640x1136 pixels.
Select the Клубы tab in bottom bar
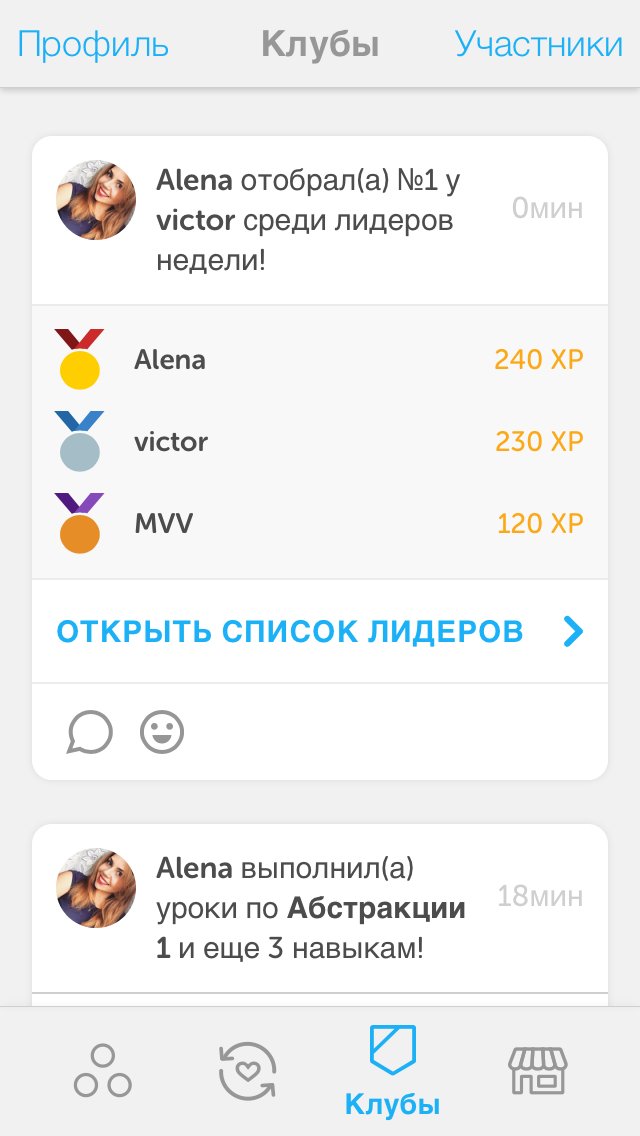pyautogui.click(x=392, y=1071)
